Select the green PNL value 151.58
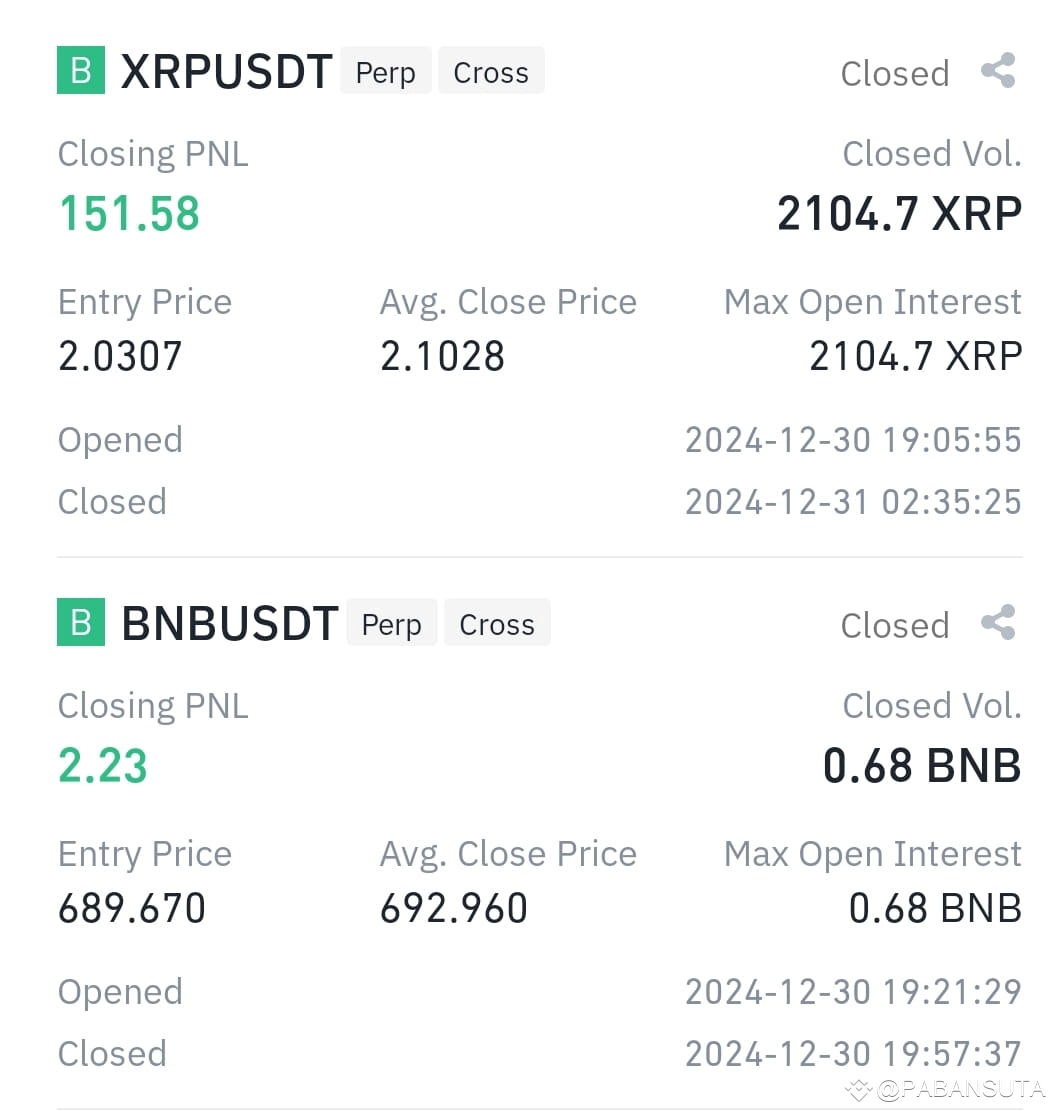Image resolution: width=1053 pixels, height=1111 pixels. pos(129,212)
